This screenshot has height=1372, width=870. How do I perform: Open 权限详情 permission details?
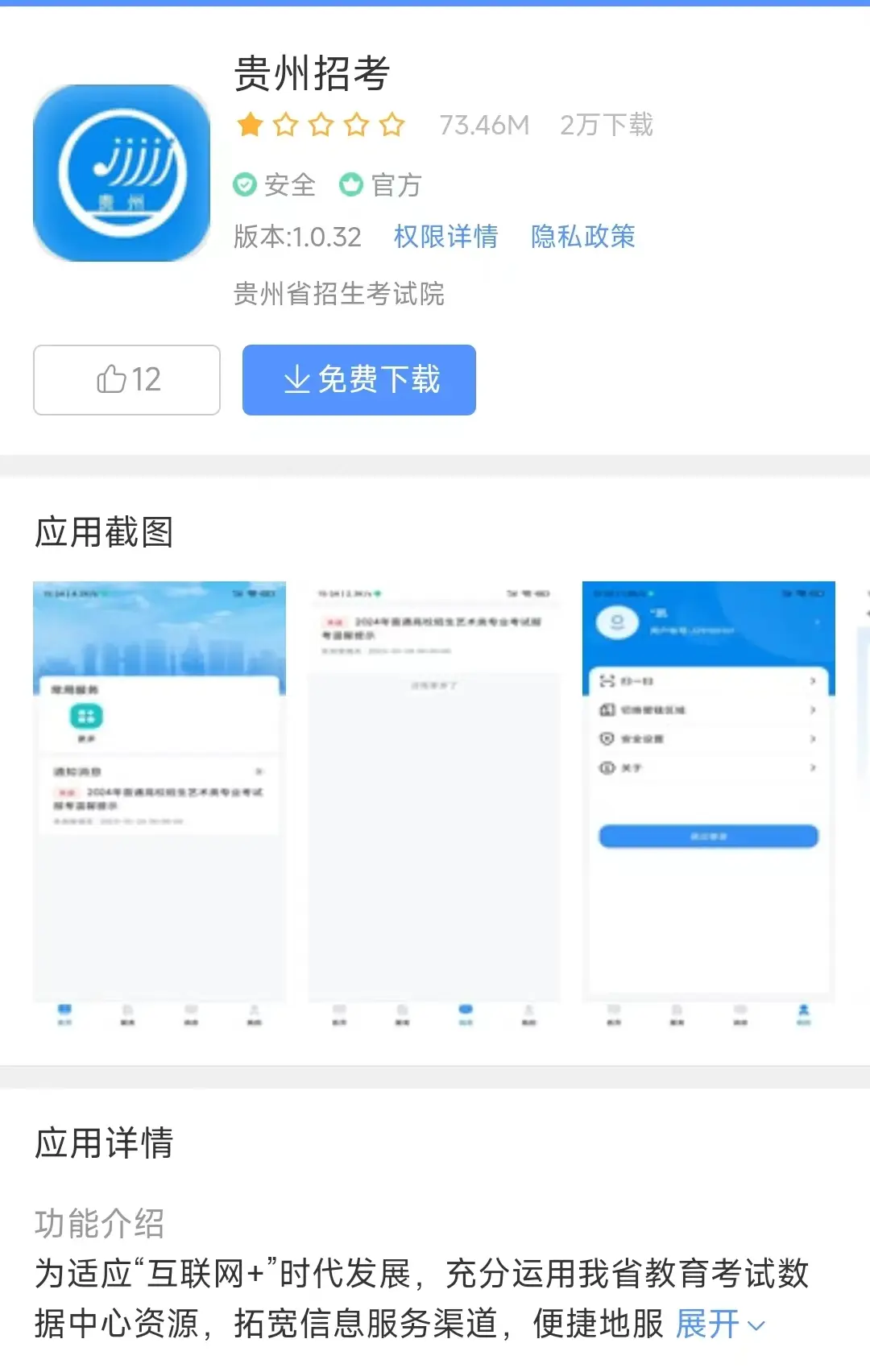click(445, 237)
